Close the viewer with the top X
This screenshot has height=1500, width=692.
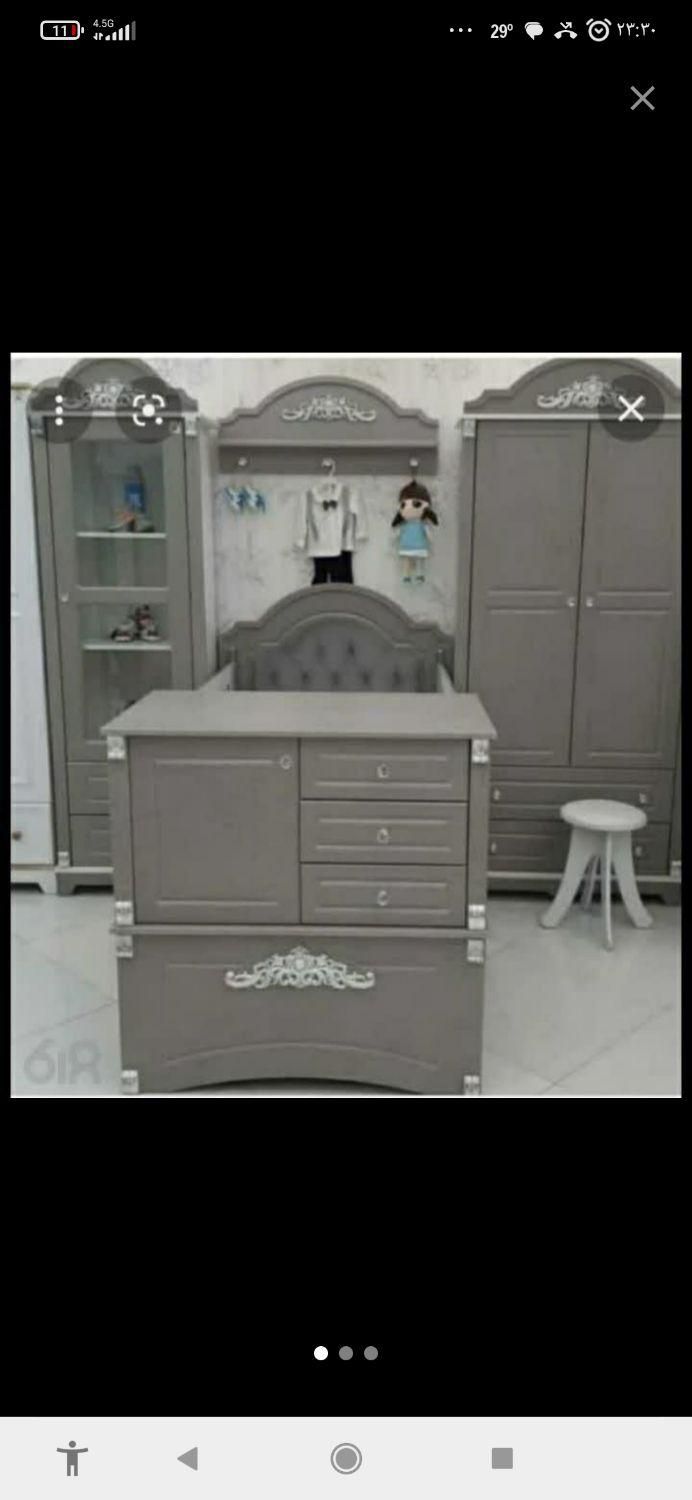(642, 98)
